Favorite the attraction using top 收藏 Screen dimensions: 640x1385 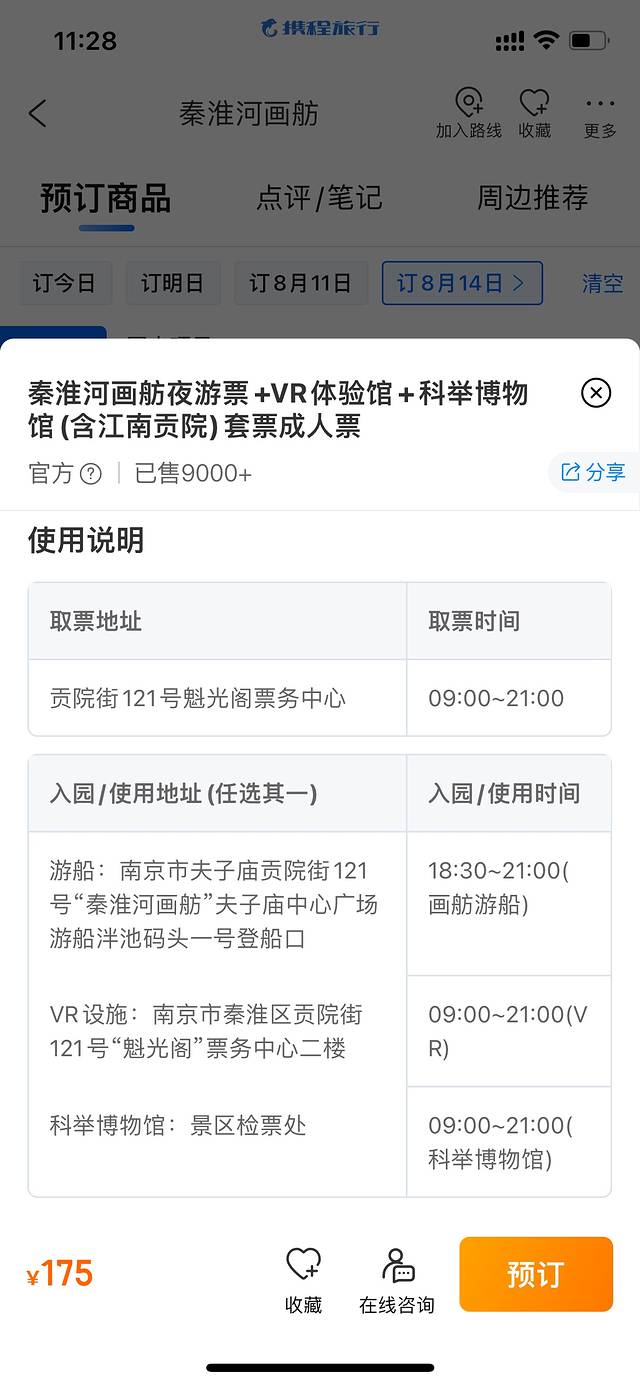point(535,113)
